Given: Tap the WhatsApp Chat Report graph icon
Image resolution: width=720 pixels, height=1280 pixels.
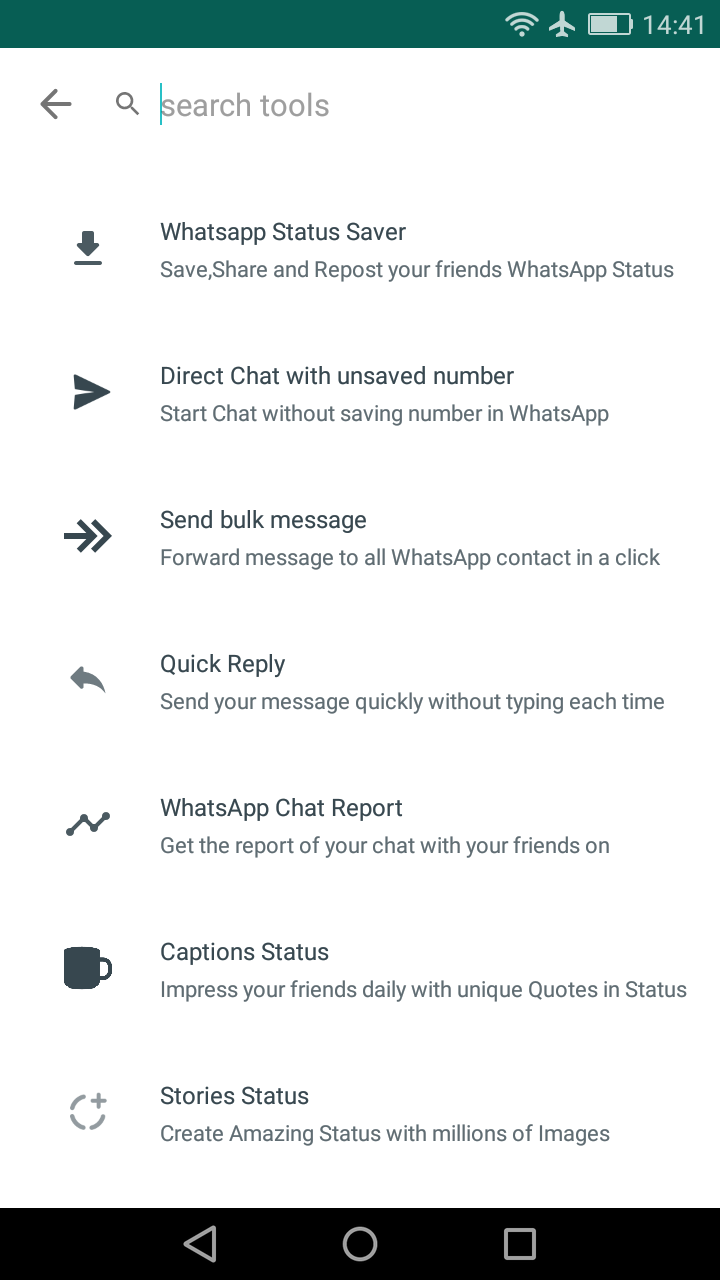Looking at the screenshot, I should point(87,823).
